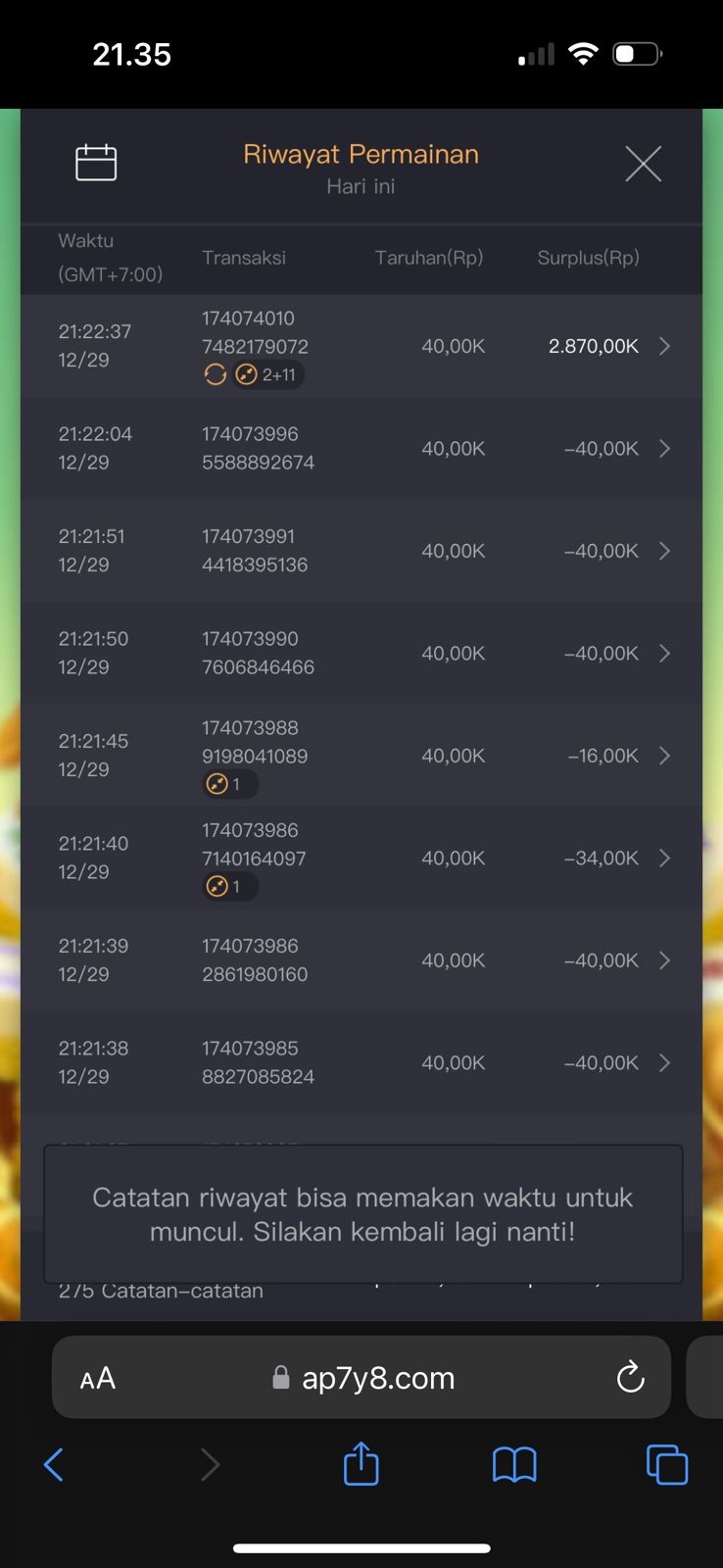Open the calendar date picker

[96, 163]
